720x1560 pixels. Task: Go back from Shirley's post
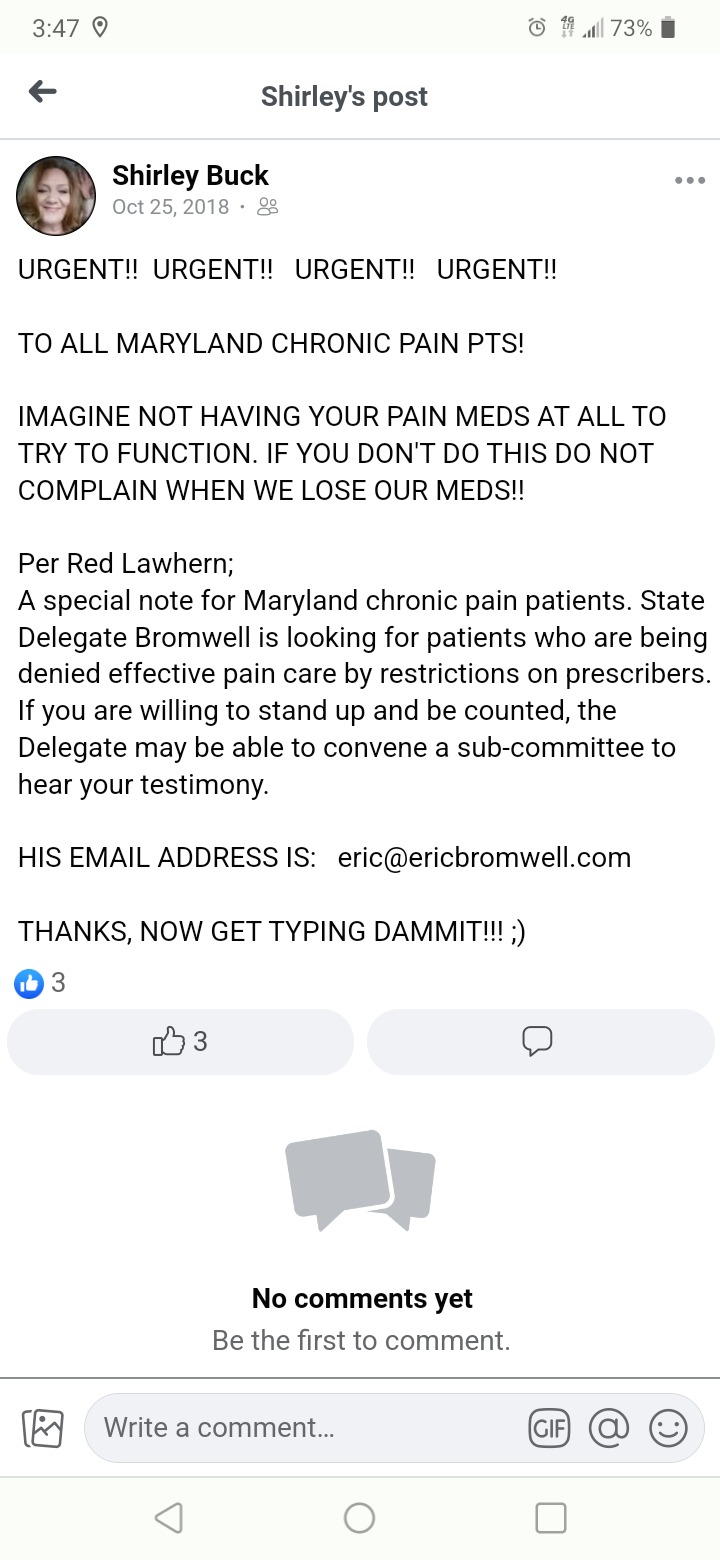coord(42,93)
